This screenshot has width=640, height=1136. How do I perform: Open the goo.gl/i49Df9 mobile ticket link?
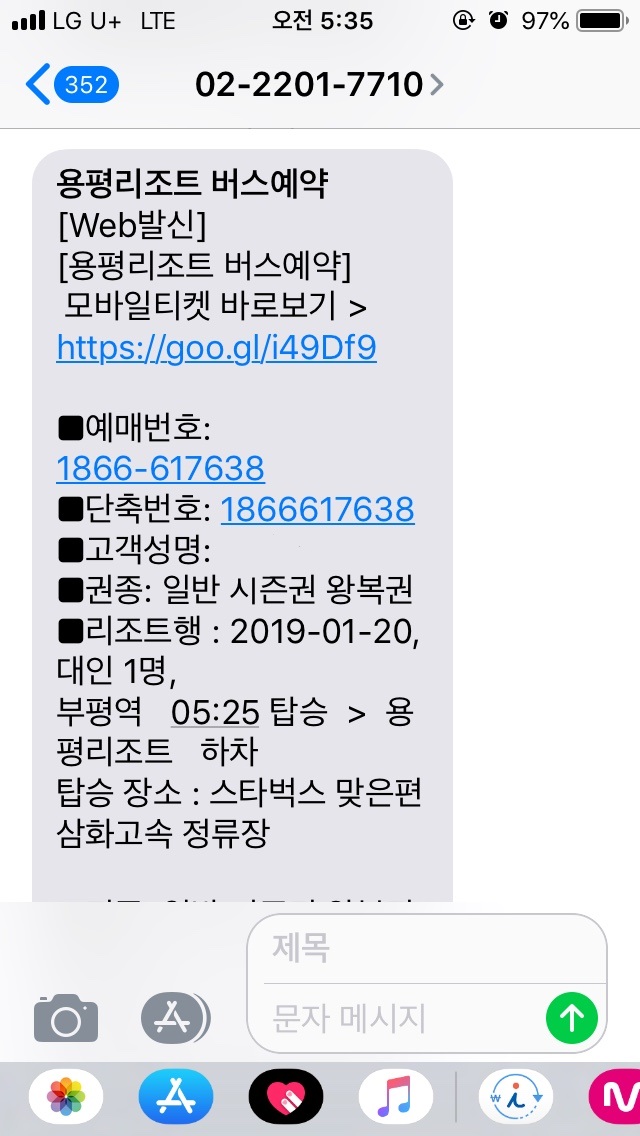tap(216, 347)
